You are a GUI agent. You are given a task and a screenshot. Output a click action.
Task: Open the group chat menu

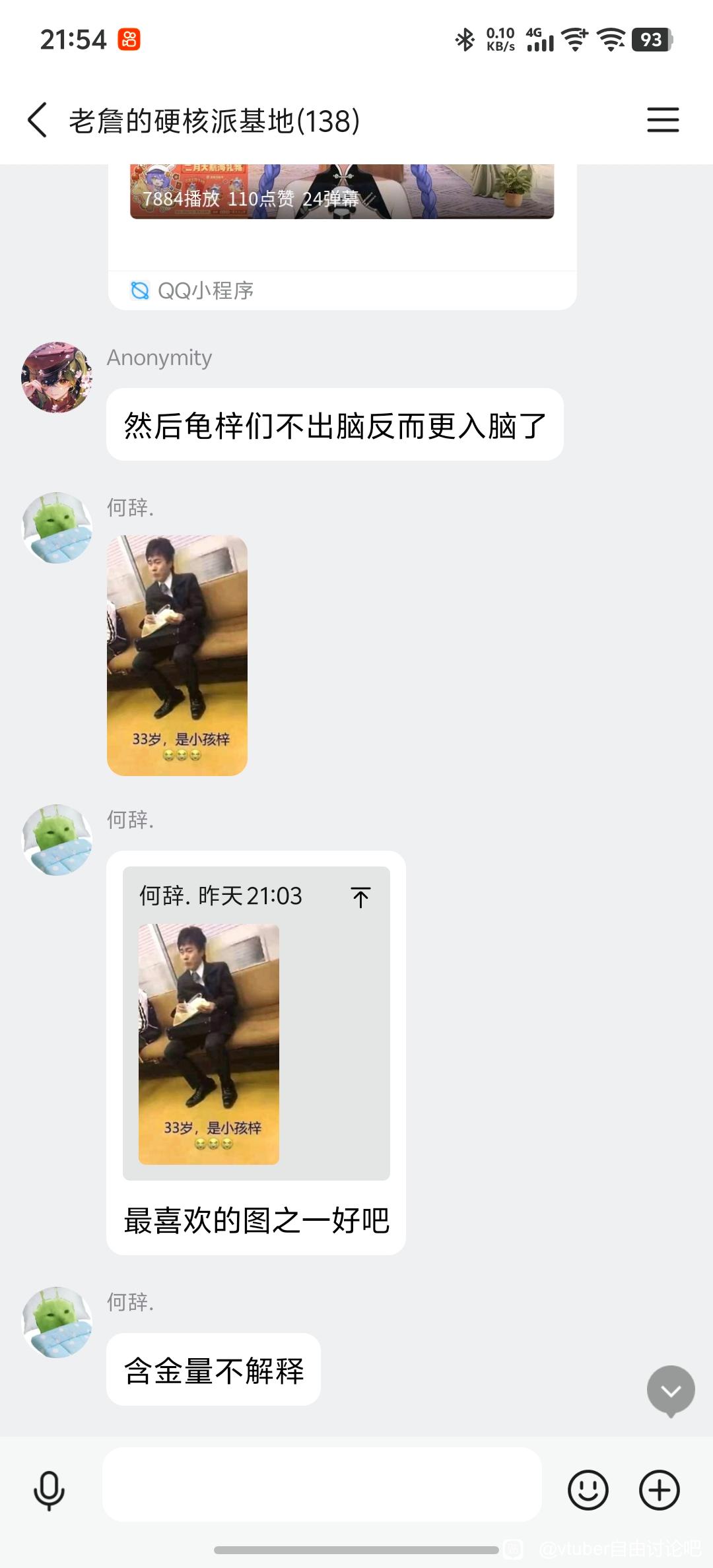pyautogui.click(x=662, y=120)
